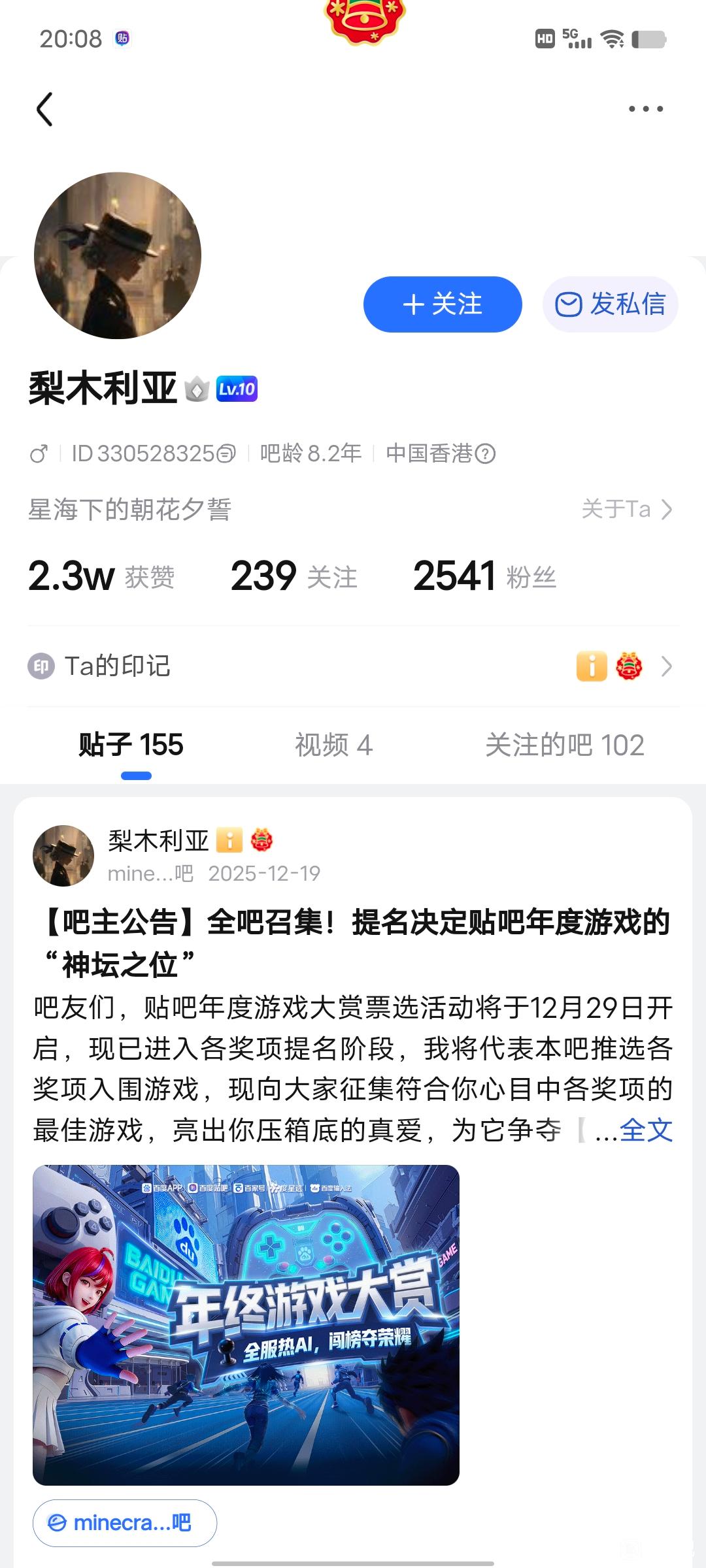Screen dimensions: 706x1568
Task: Open the 年终游戏大赏 post image
Action: coord(246,1325)
